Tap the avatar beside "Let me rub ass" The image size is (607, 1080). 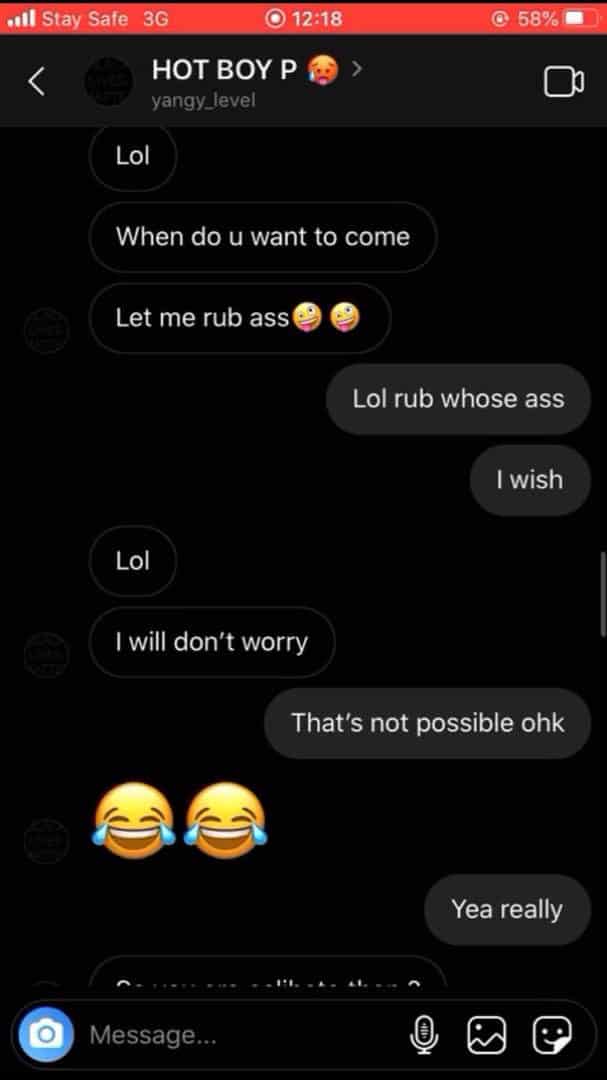click(46, 331)
